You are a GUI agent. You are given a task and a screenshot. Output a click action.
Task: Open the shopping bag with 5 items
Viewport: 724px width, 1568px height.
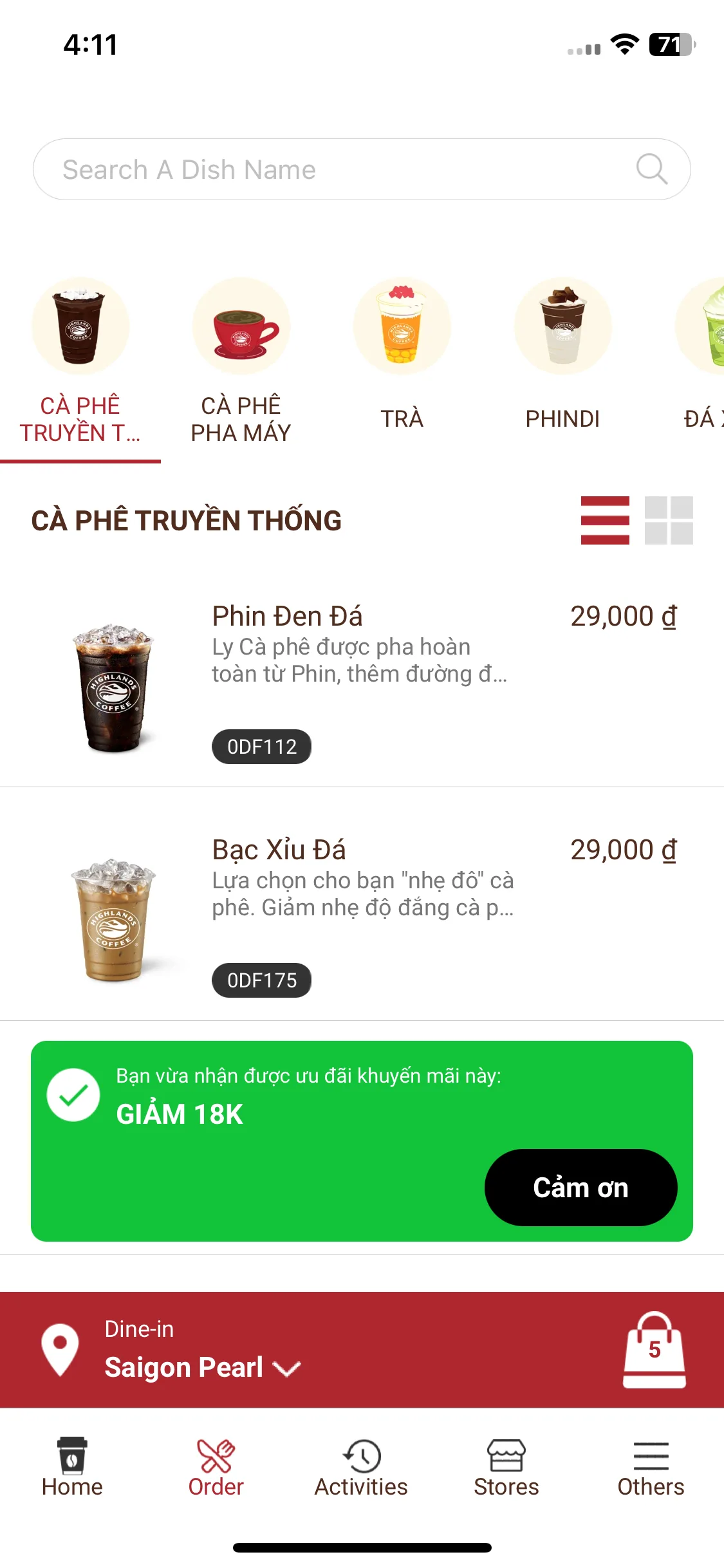pyautogui.click(x=654, y=1350)
